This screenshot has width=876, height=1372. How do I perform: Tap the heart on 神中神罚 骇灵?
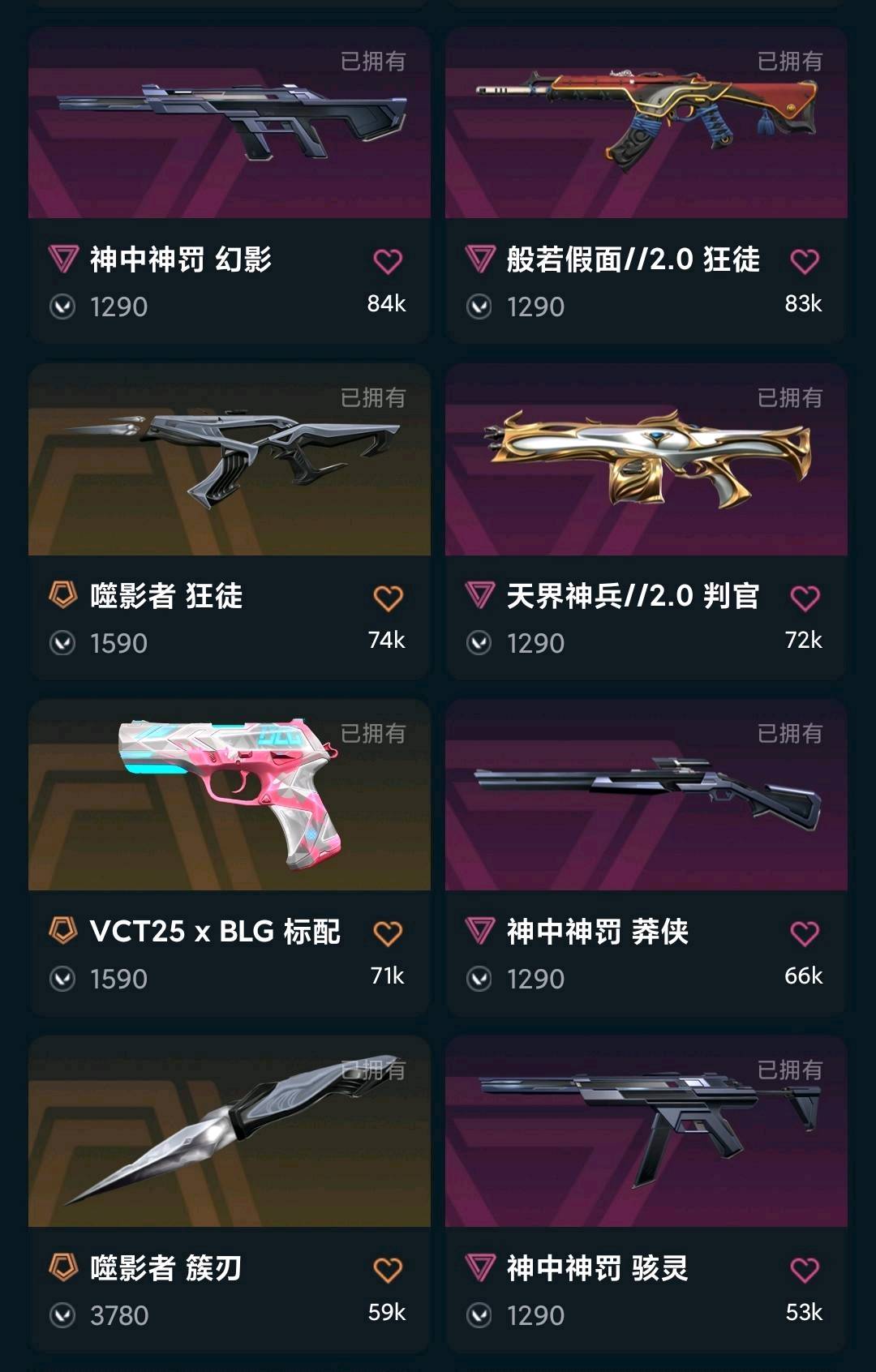pos(805,1270)
